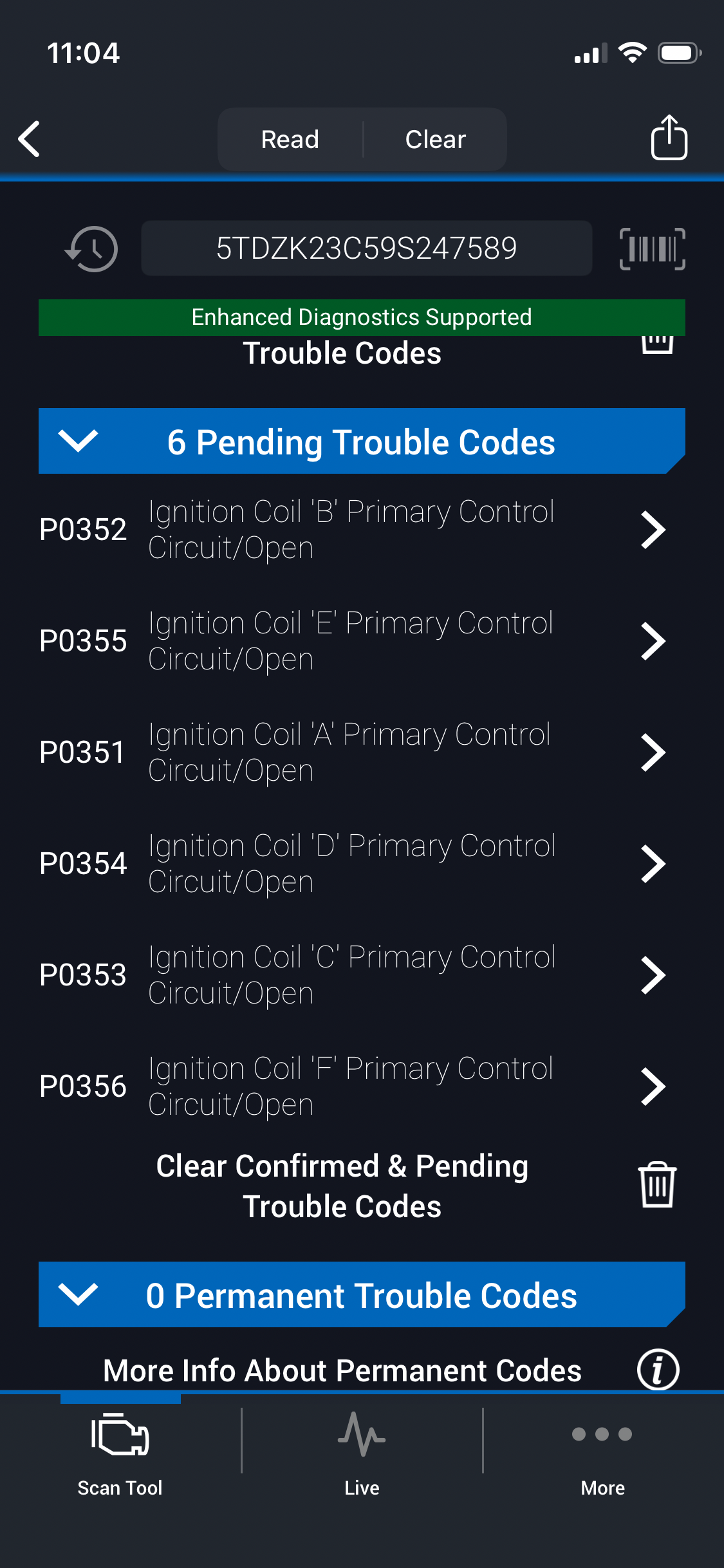Tap the Clear segment

tap(435, 140)
